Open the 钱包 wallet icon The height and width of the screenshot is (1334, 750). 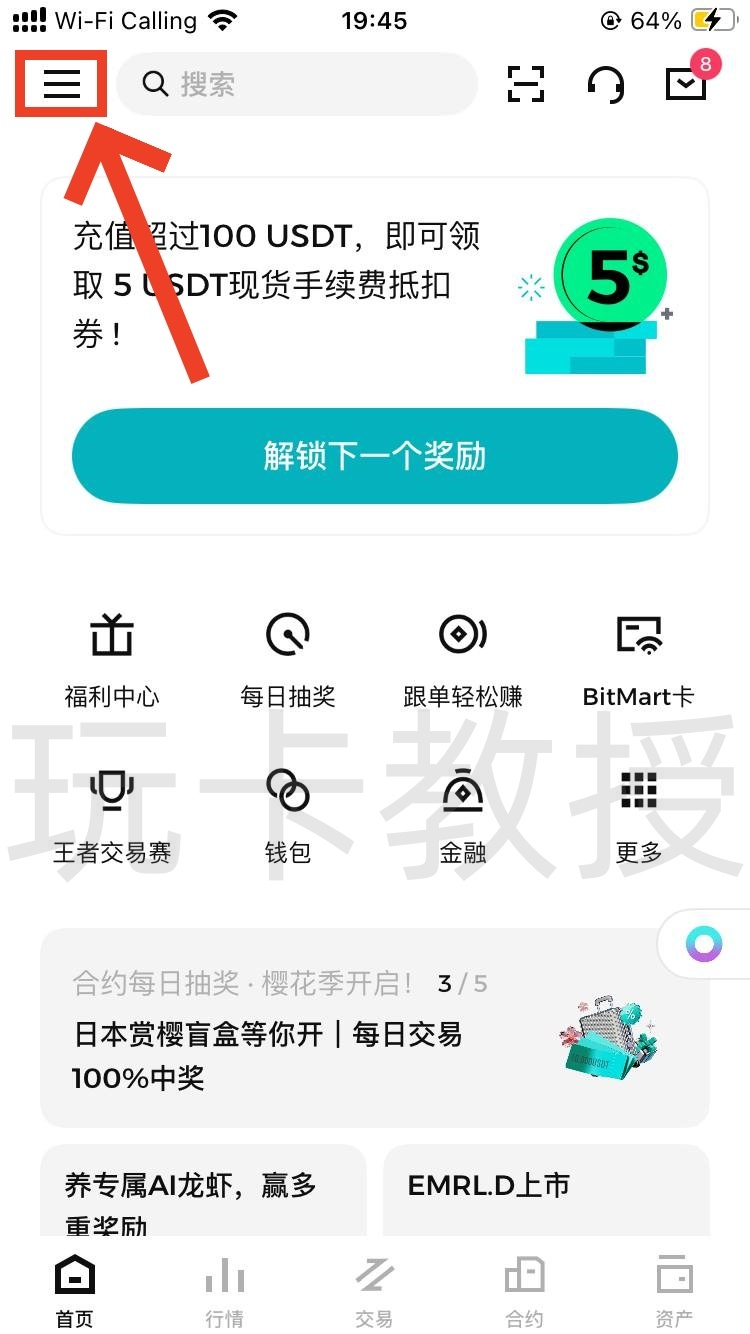tap(287, 810)
